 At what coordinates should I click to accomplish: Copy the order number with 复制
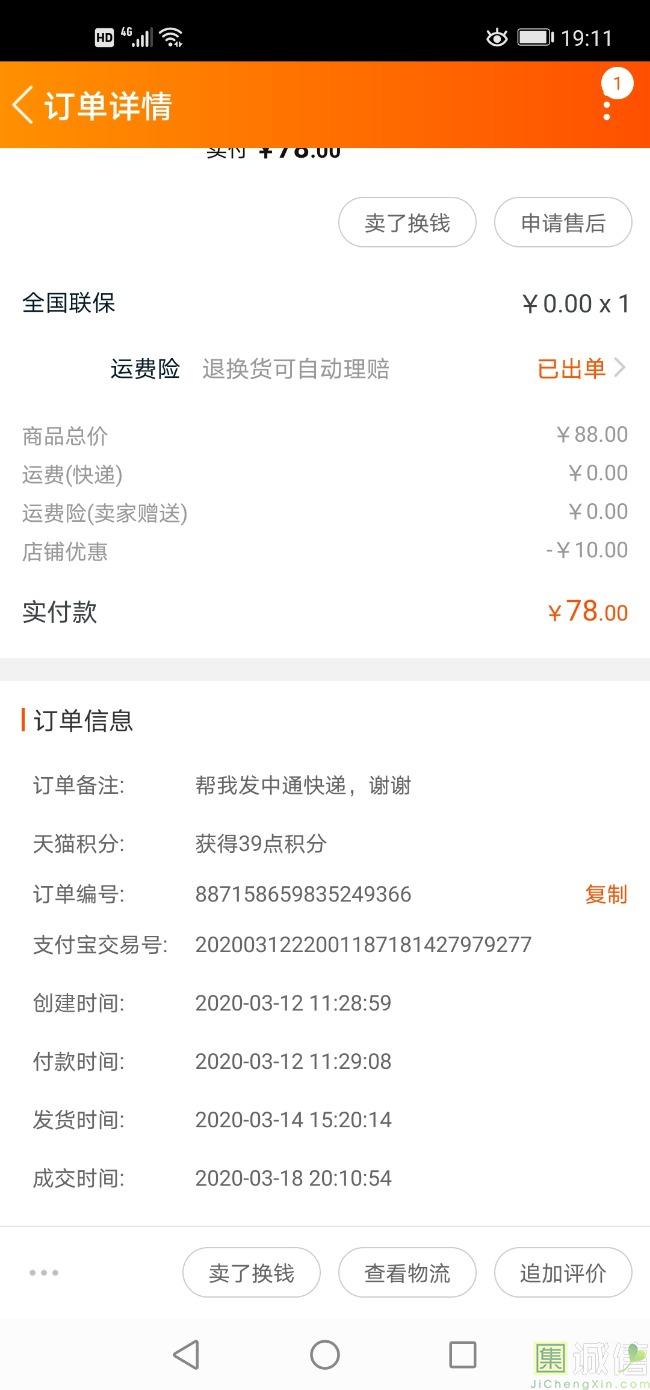(x=606, y=894)
